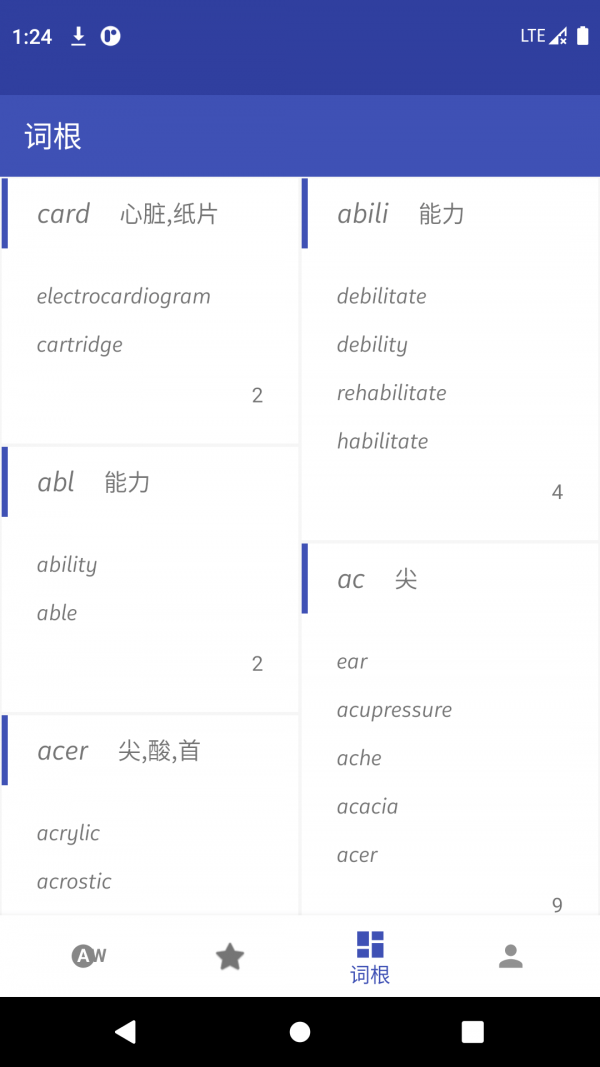
Task: Open the 'ac' root word card
Action: click(x=450, y=728)
